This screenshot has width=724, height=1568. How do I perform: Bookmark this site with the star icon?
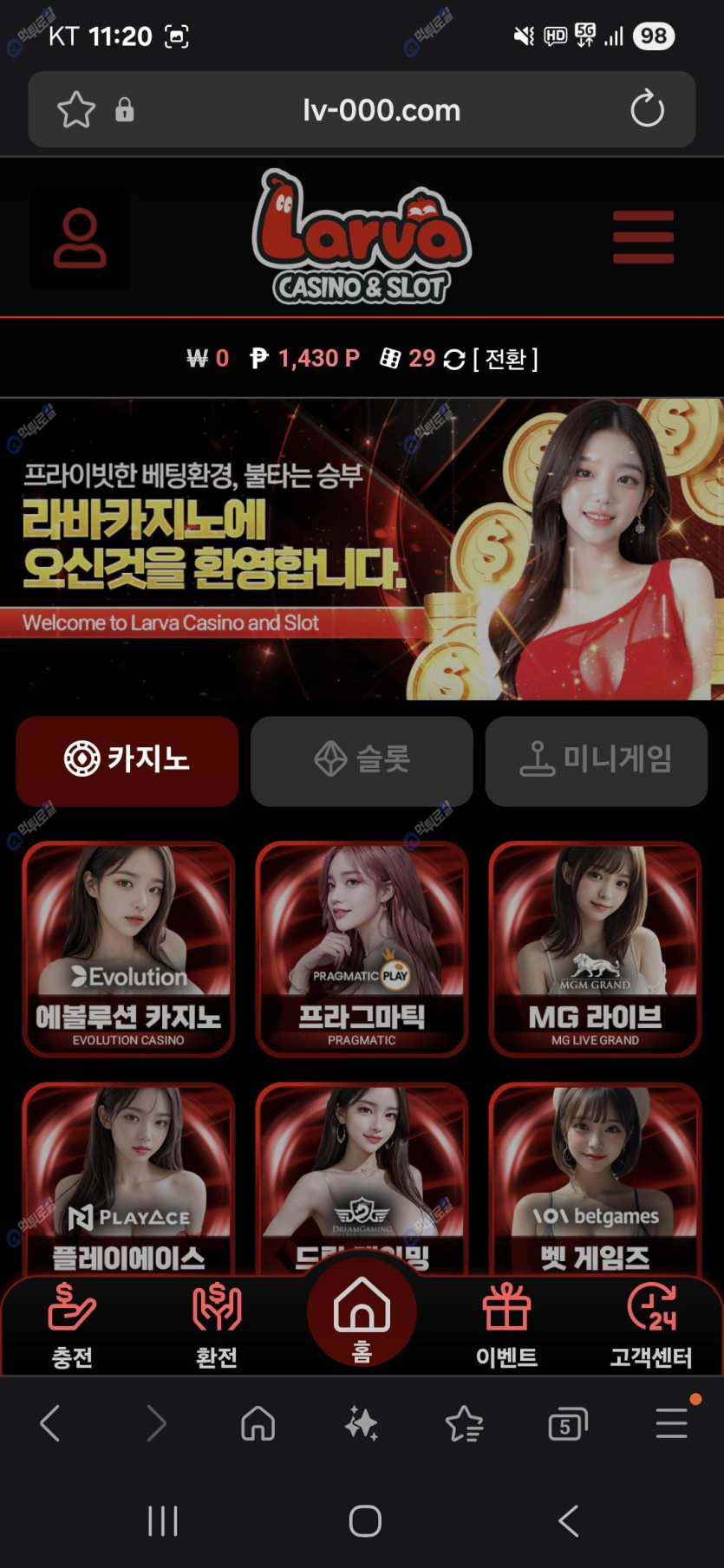coord(76,110)
